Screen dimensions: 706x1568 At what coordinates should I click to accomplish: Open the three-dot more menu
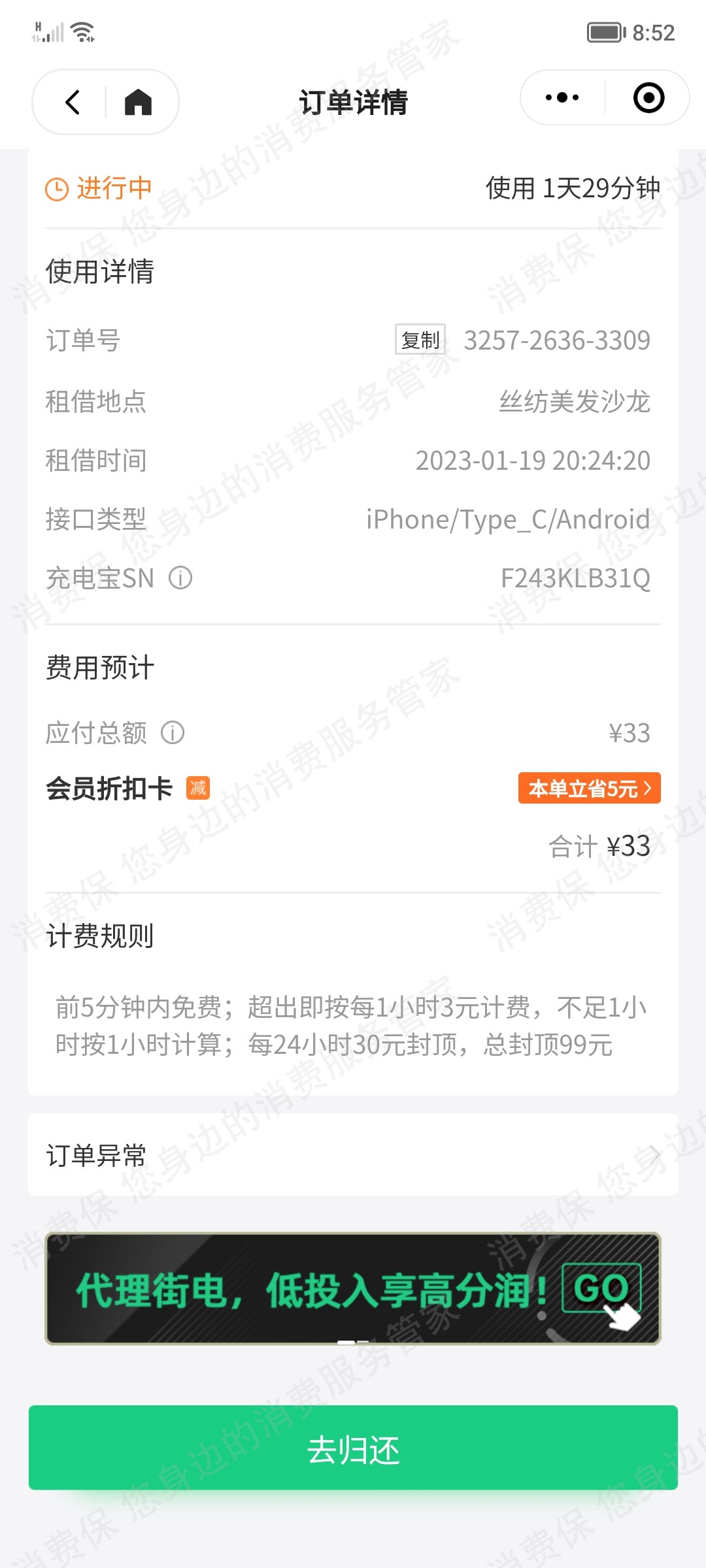(562, 98)
